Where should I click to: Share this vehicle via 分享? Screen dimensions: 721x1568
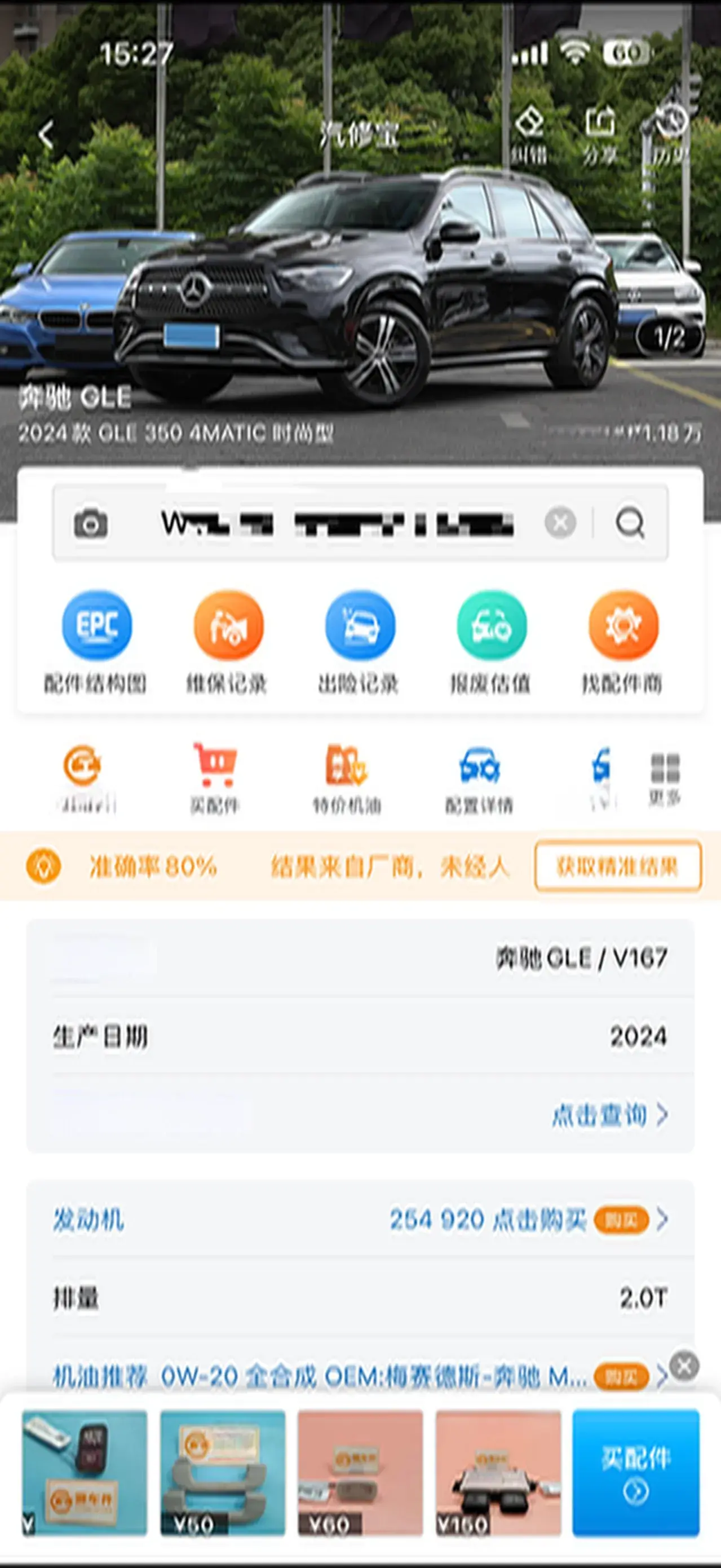click(599, 134)
